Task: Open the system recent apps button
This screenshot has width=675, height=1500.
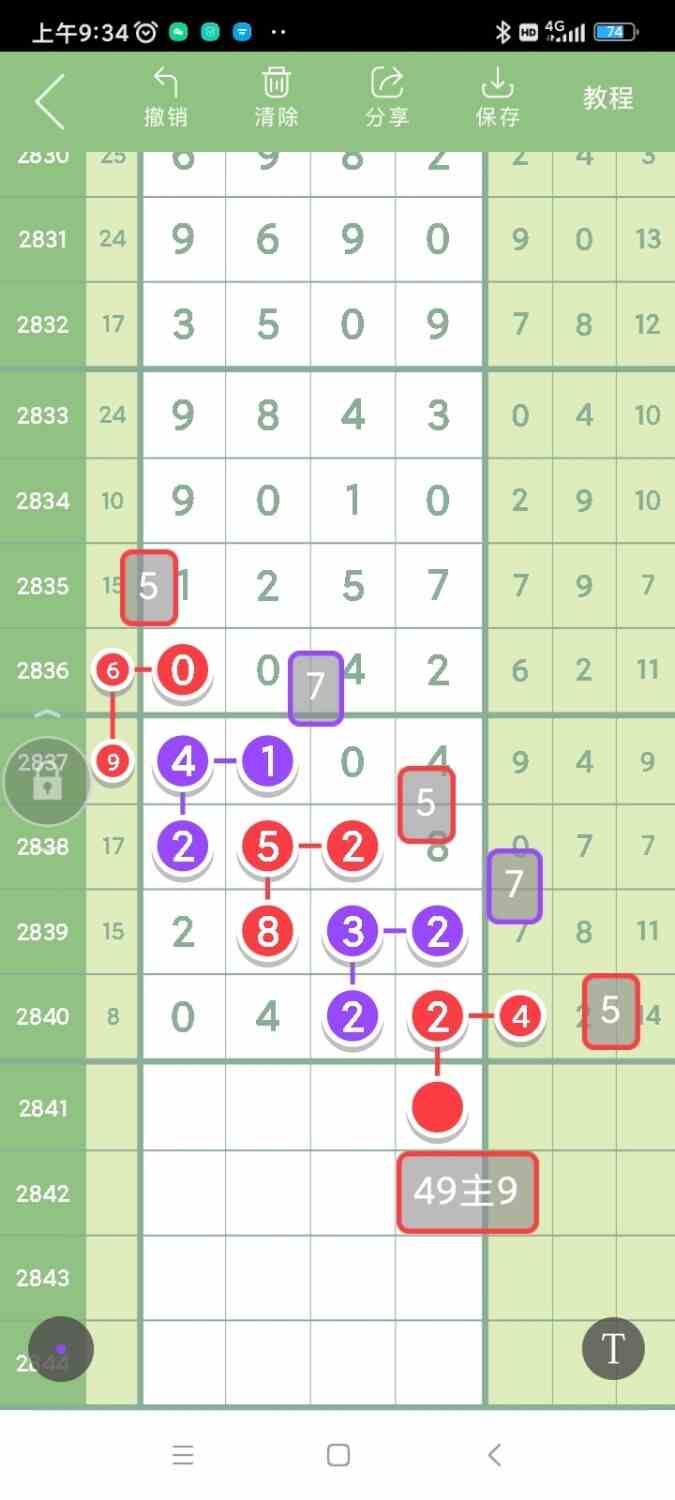Action: 183,1455
